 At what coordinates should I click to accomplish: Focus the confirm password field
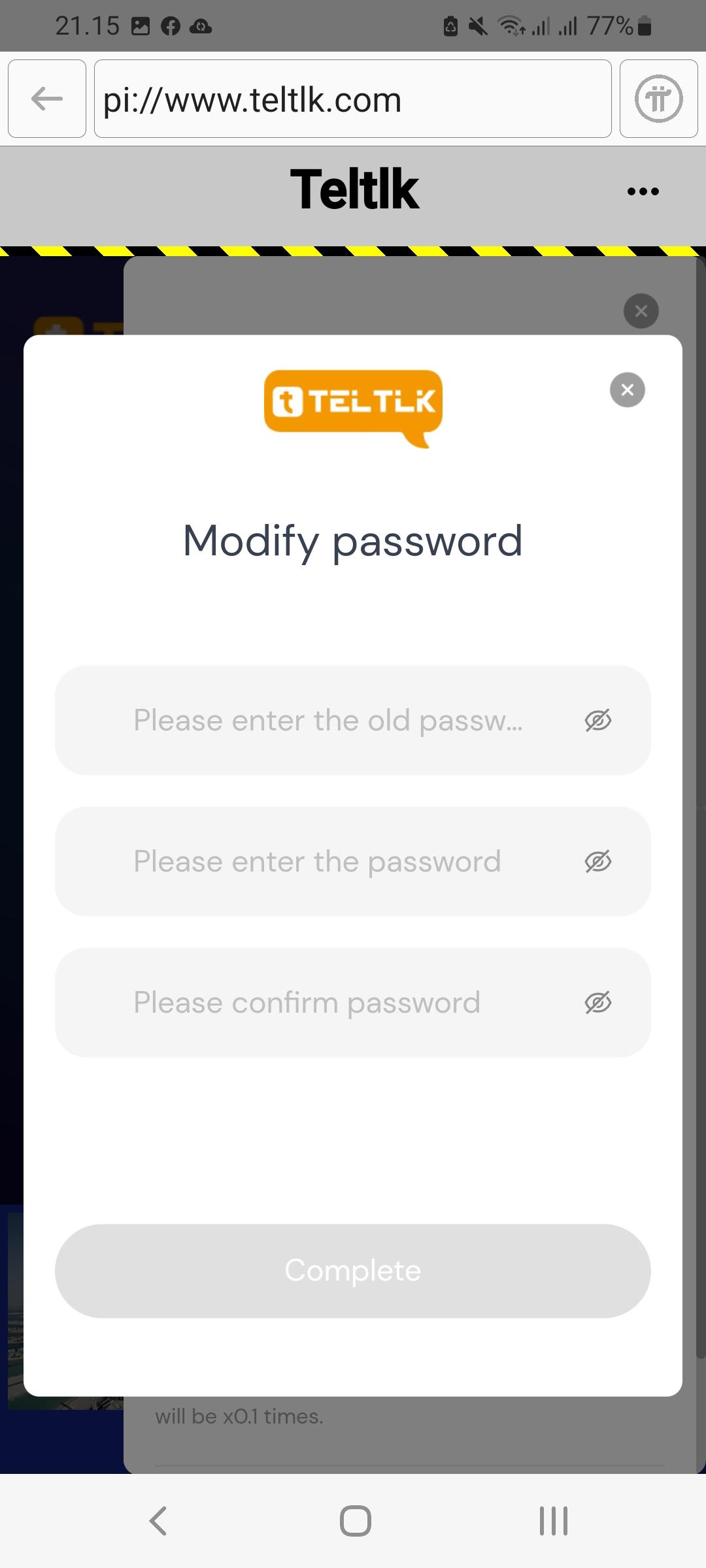click(327, 1003)
